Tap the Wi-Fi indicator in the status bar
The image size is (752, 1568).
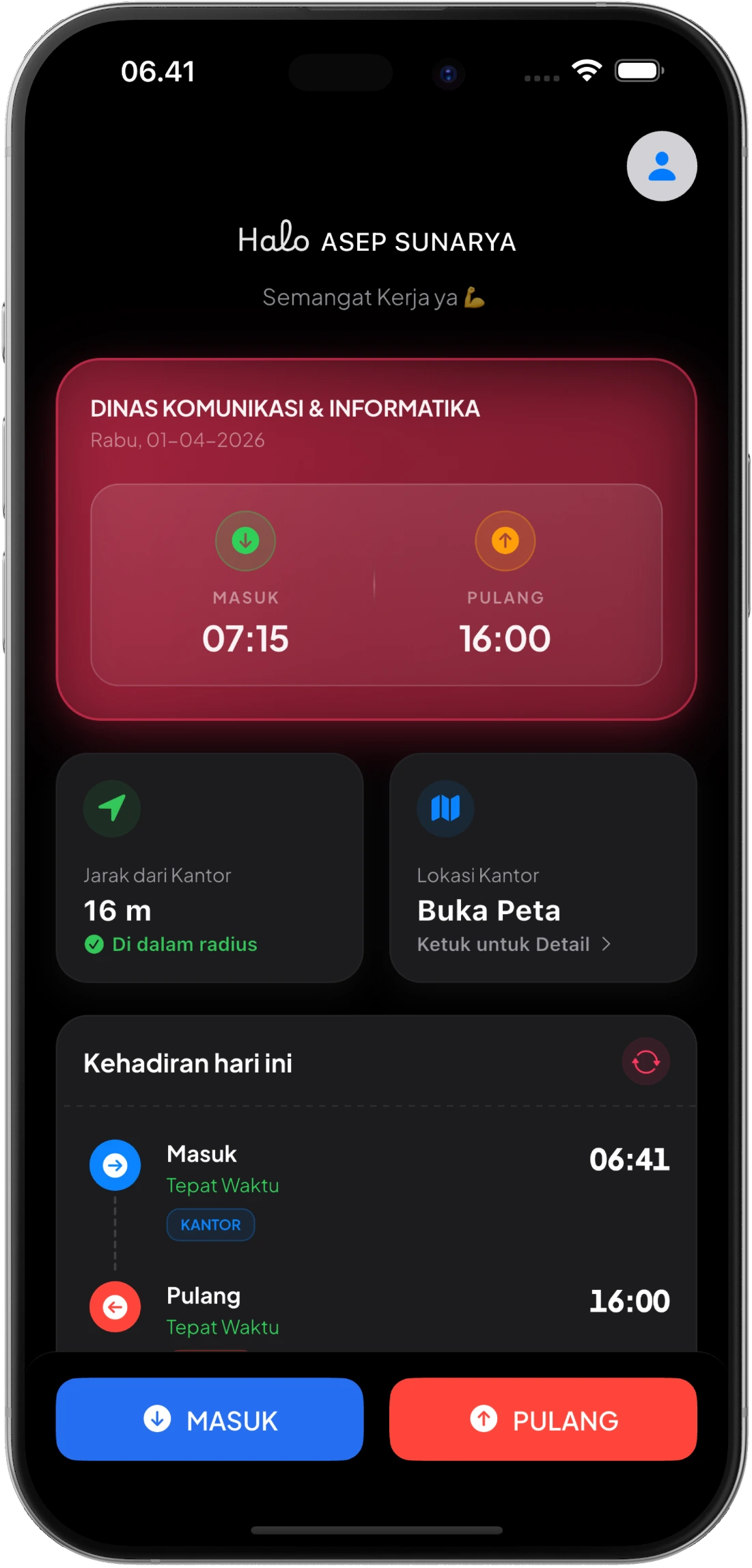[586, 70]
